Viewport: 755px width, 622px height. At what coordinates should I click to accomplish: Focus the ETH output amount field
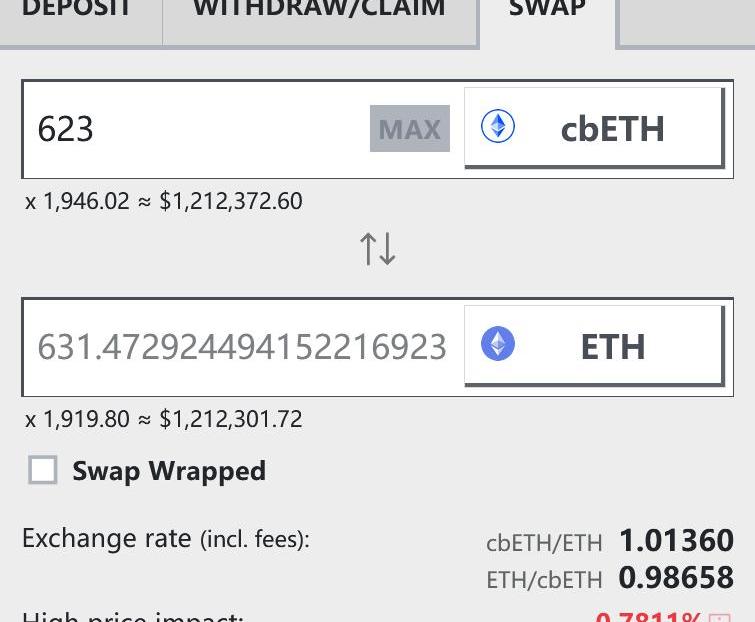click(242, 347)
